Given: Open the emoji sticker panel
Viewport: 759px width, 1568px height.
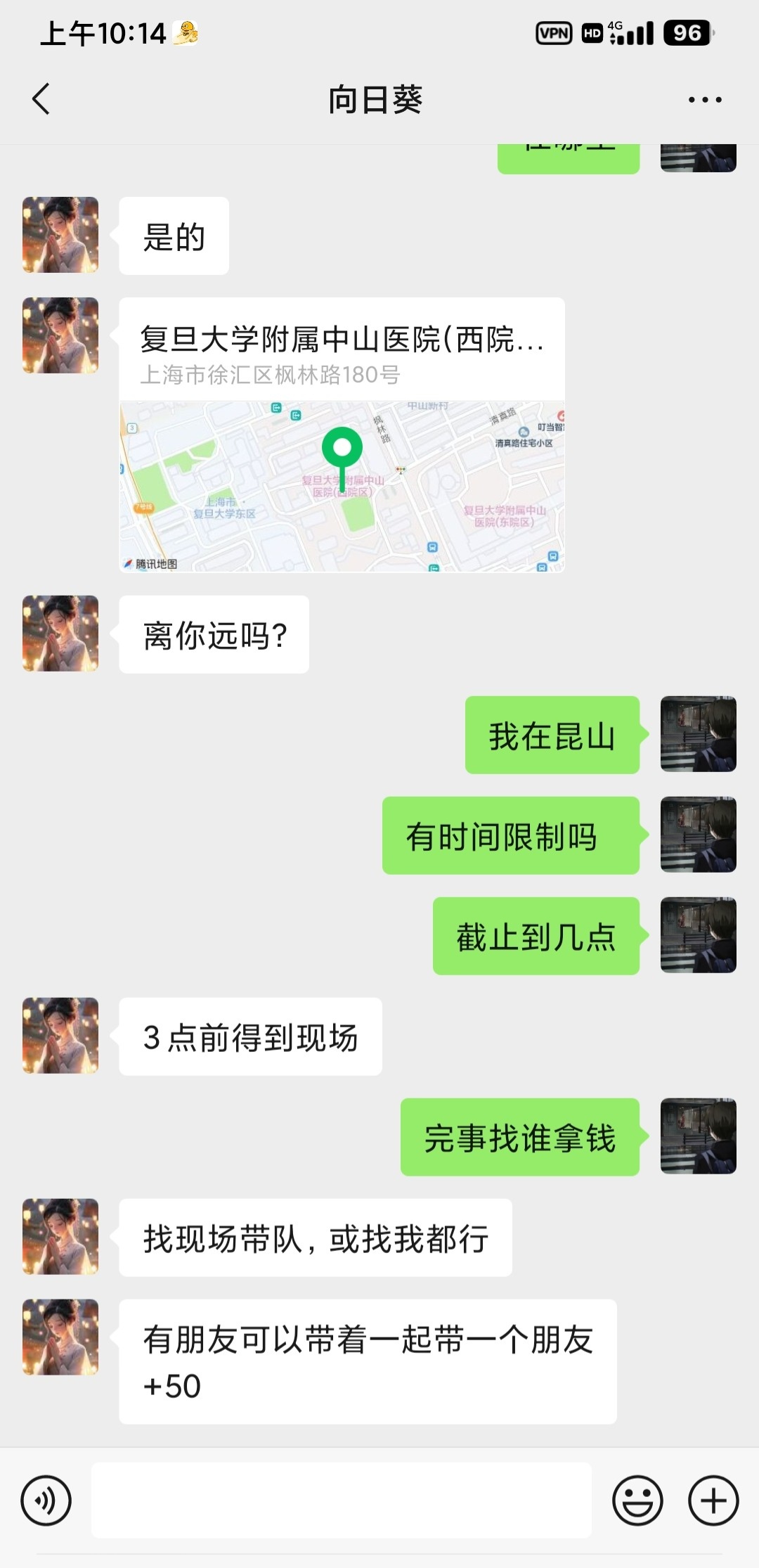Looking at the screenshot, I should coord(637,1500).
